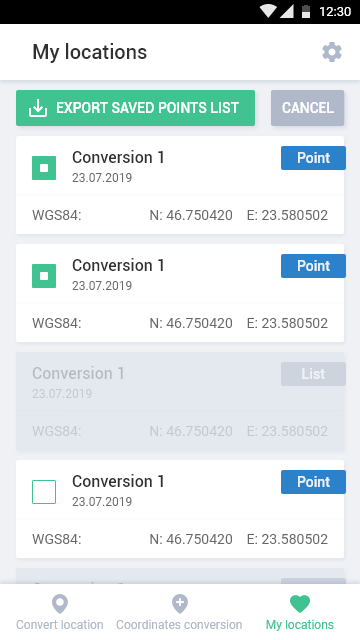
Task: Switch to Convert location tab
Action: point(60,612)
